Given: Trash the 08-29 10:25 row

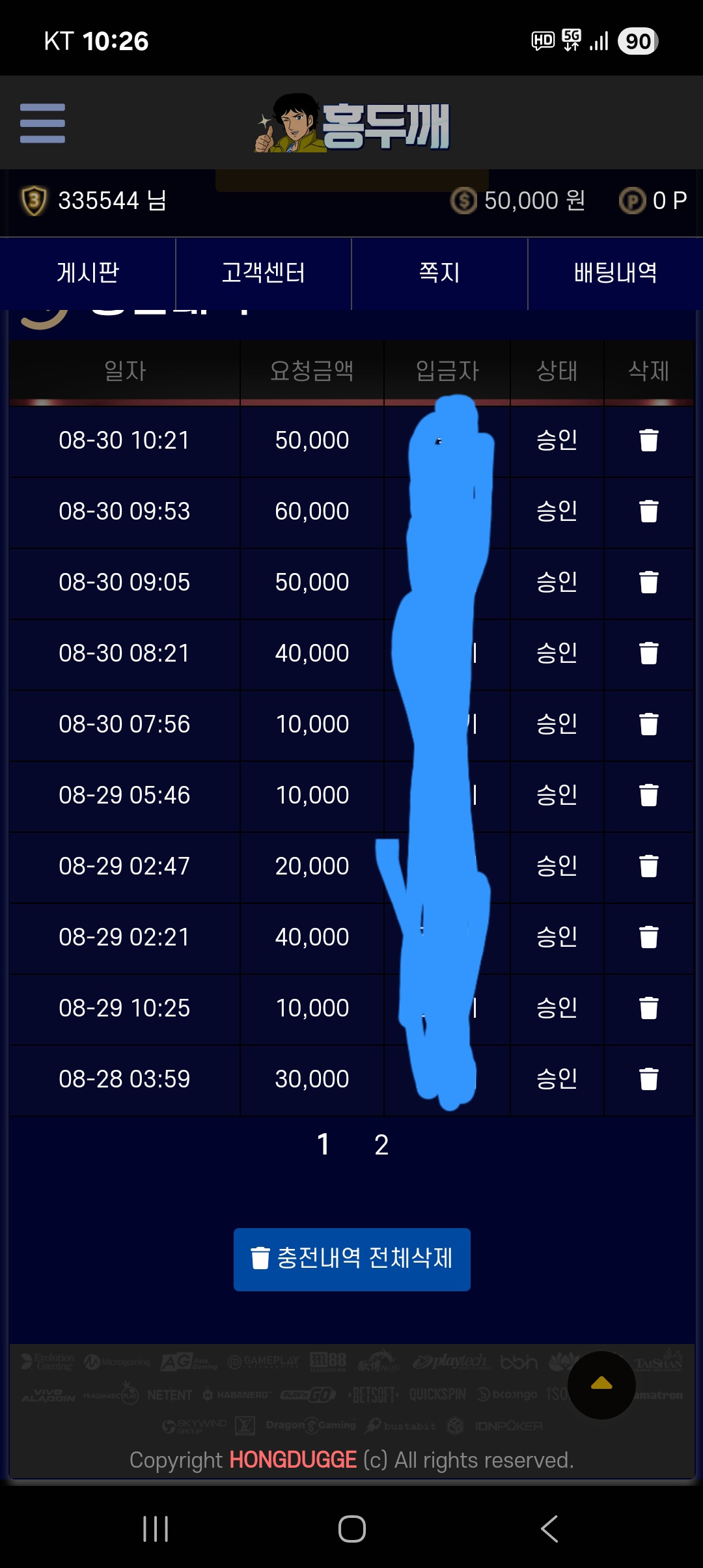Looking at the screenshot, I should pos(649,1009).
